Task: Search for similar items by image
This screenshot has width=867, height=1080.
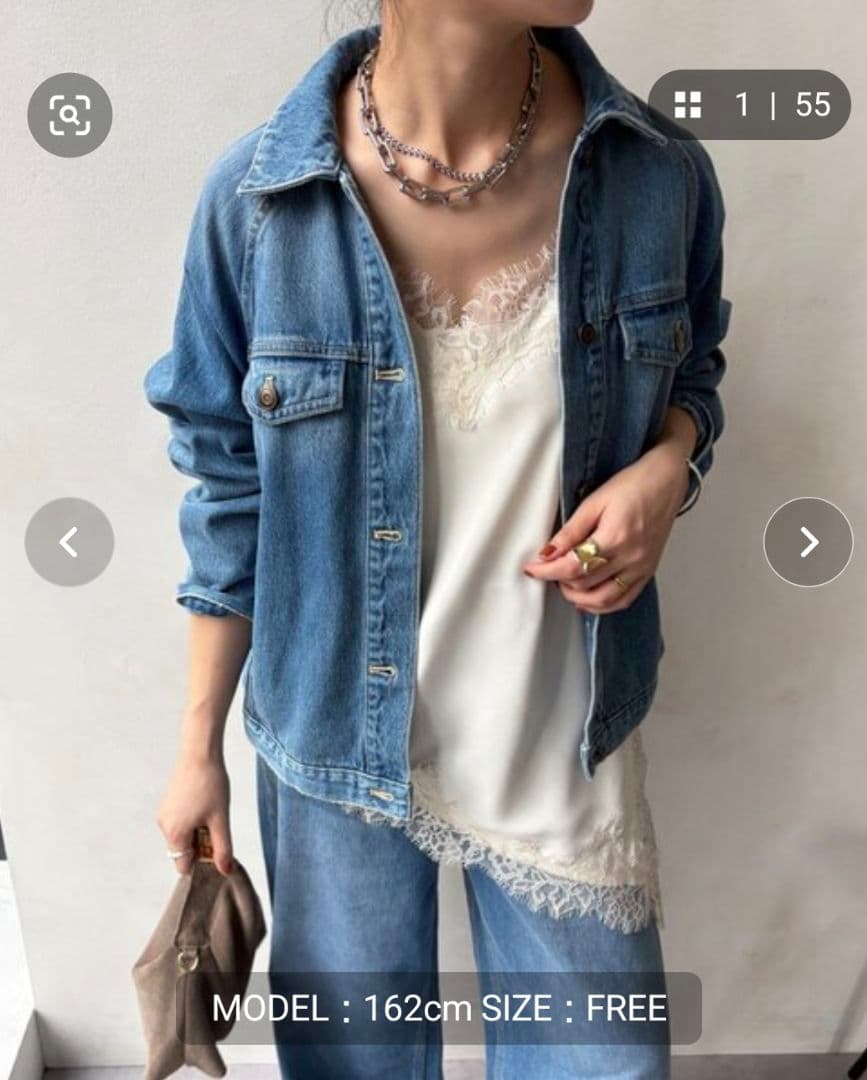Action: [69, 115]
